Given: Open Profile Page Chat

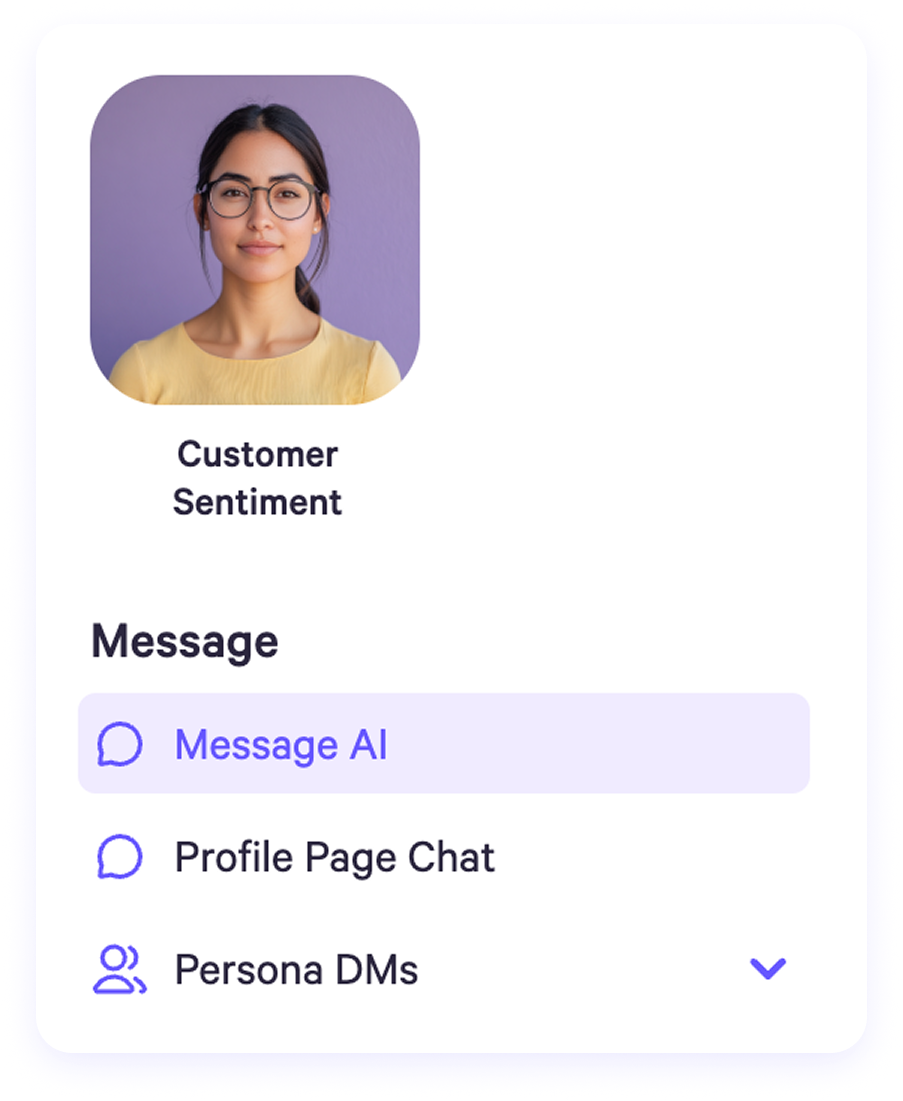Looking at the screenshot, I should click(x=443, y=857).
